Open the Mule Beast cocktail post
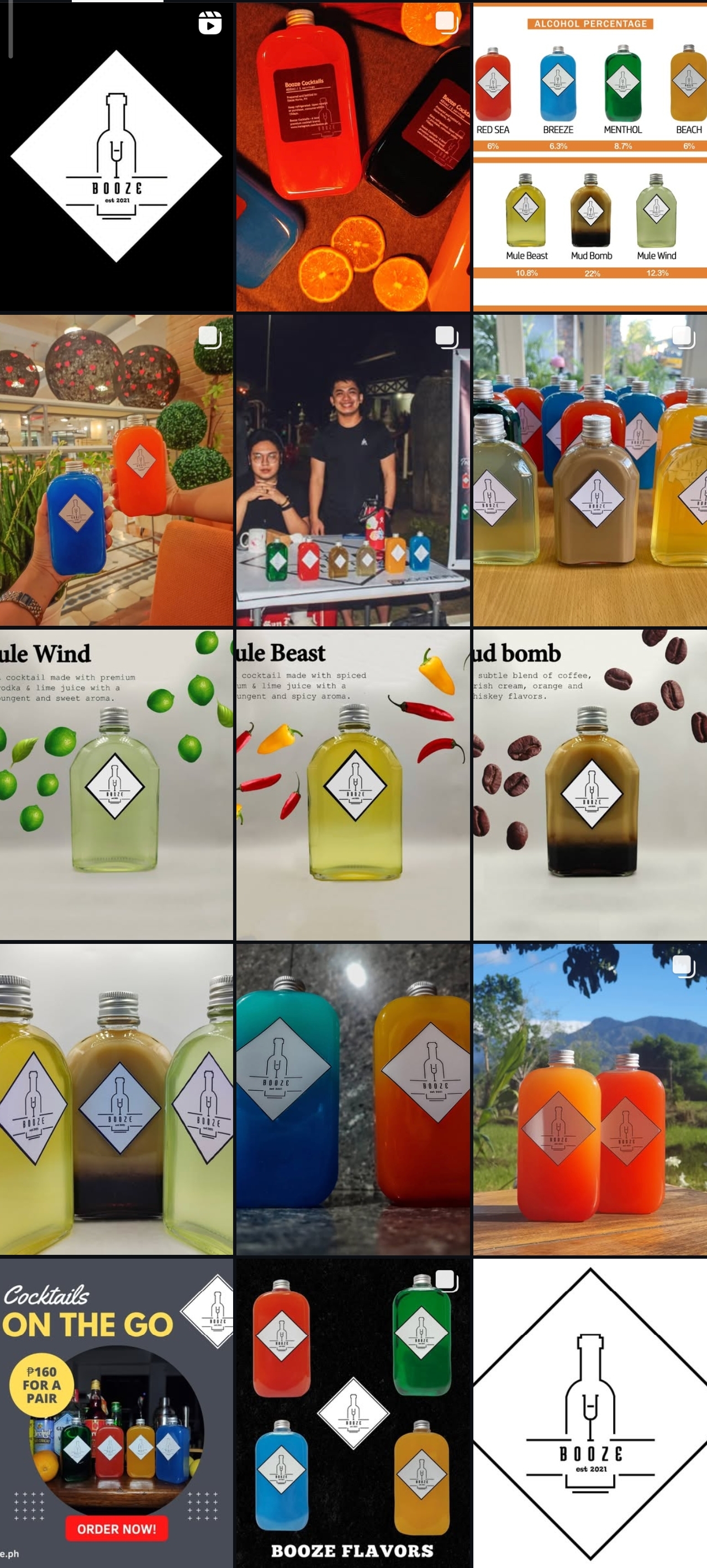 pyautogui.click(x=352, y=784)
